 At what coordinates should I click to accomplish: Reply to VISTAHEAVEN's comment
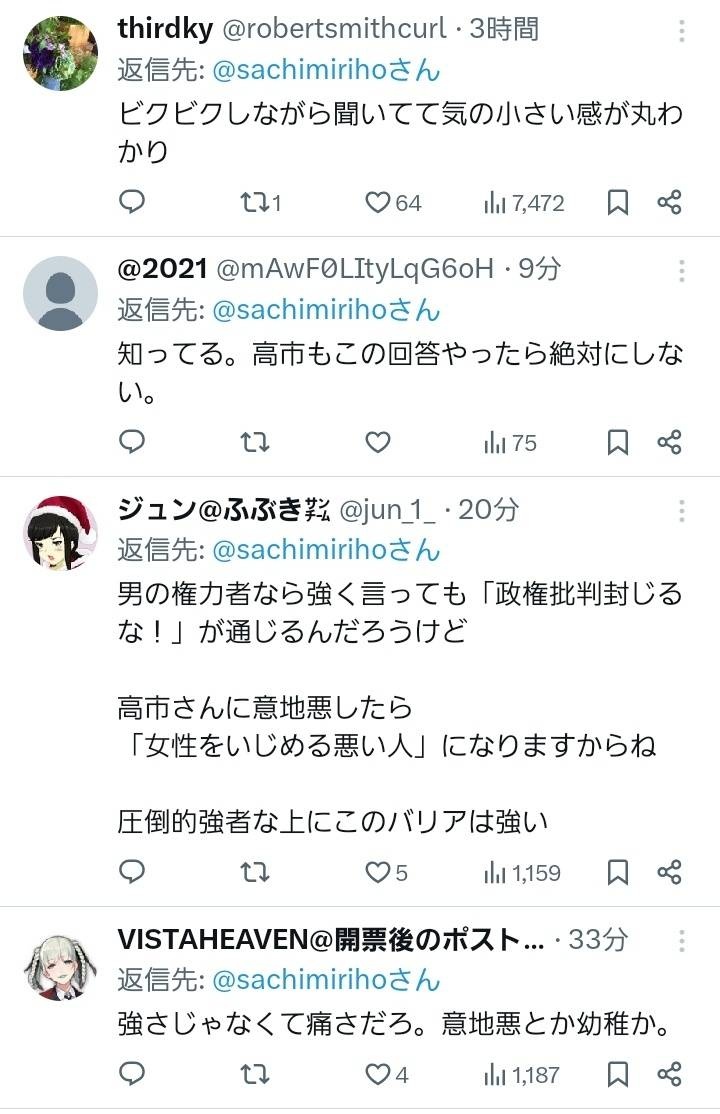[x=133, y=1075]
